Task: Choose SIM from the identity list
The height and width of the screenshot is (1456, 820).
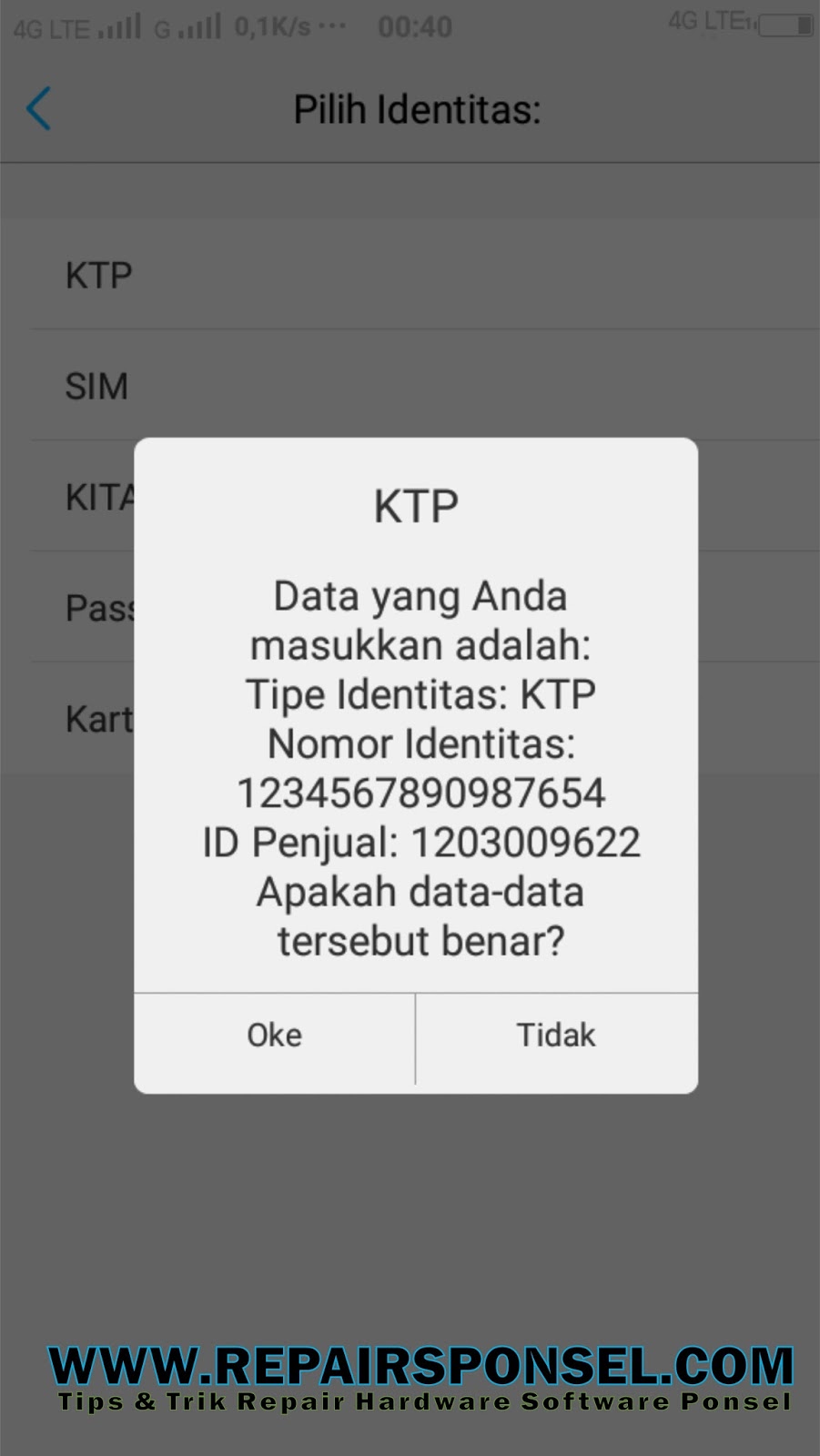Action: tap(410, 386)
